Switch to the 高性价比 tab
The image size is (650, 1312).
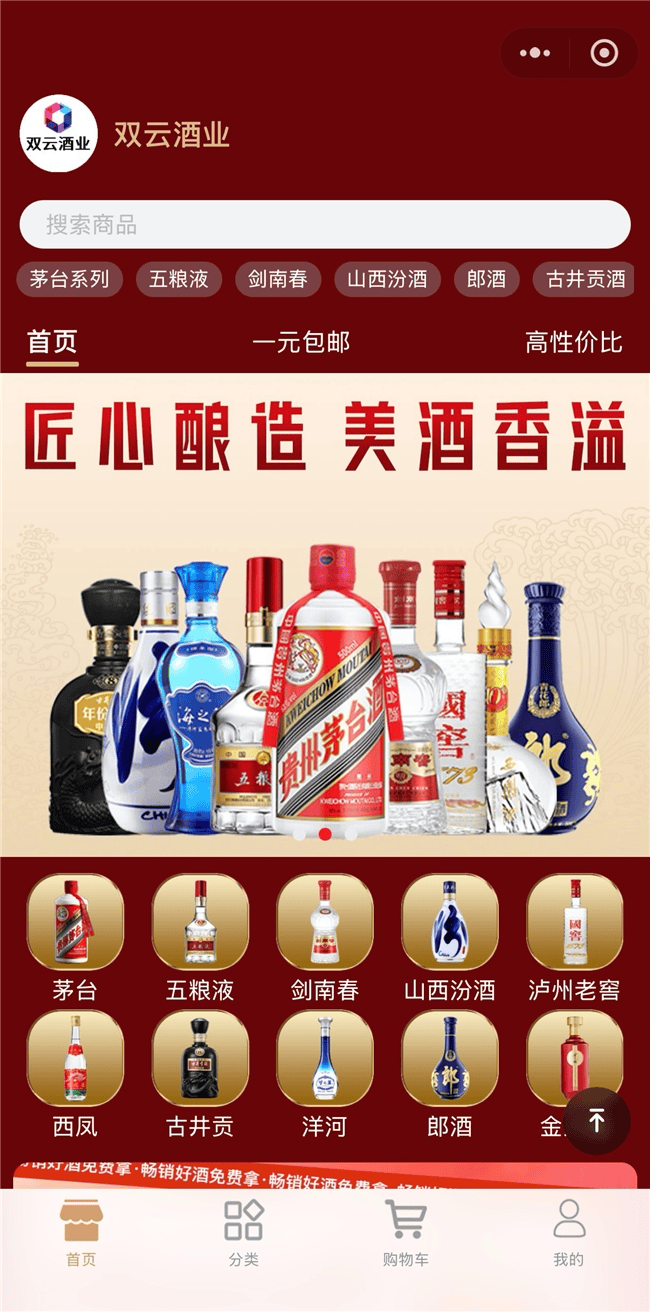tap(574, 342)
